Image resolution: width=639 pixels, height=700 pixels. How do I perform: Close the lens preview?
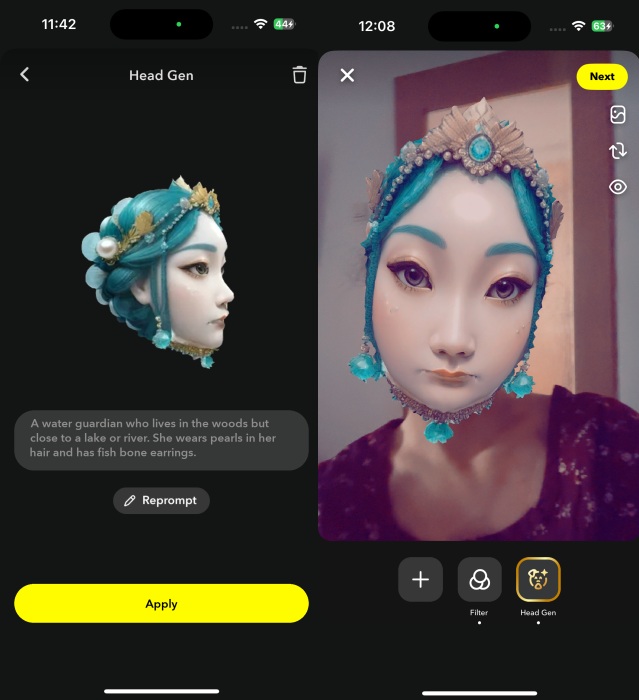[347, 76]
